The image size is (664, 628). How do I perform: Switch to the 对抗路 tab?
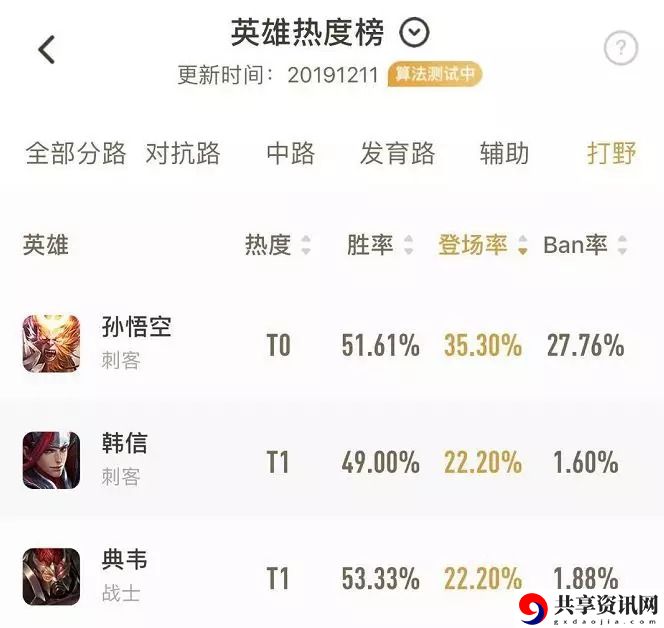[182, 153]
